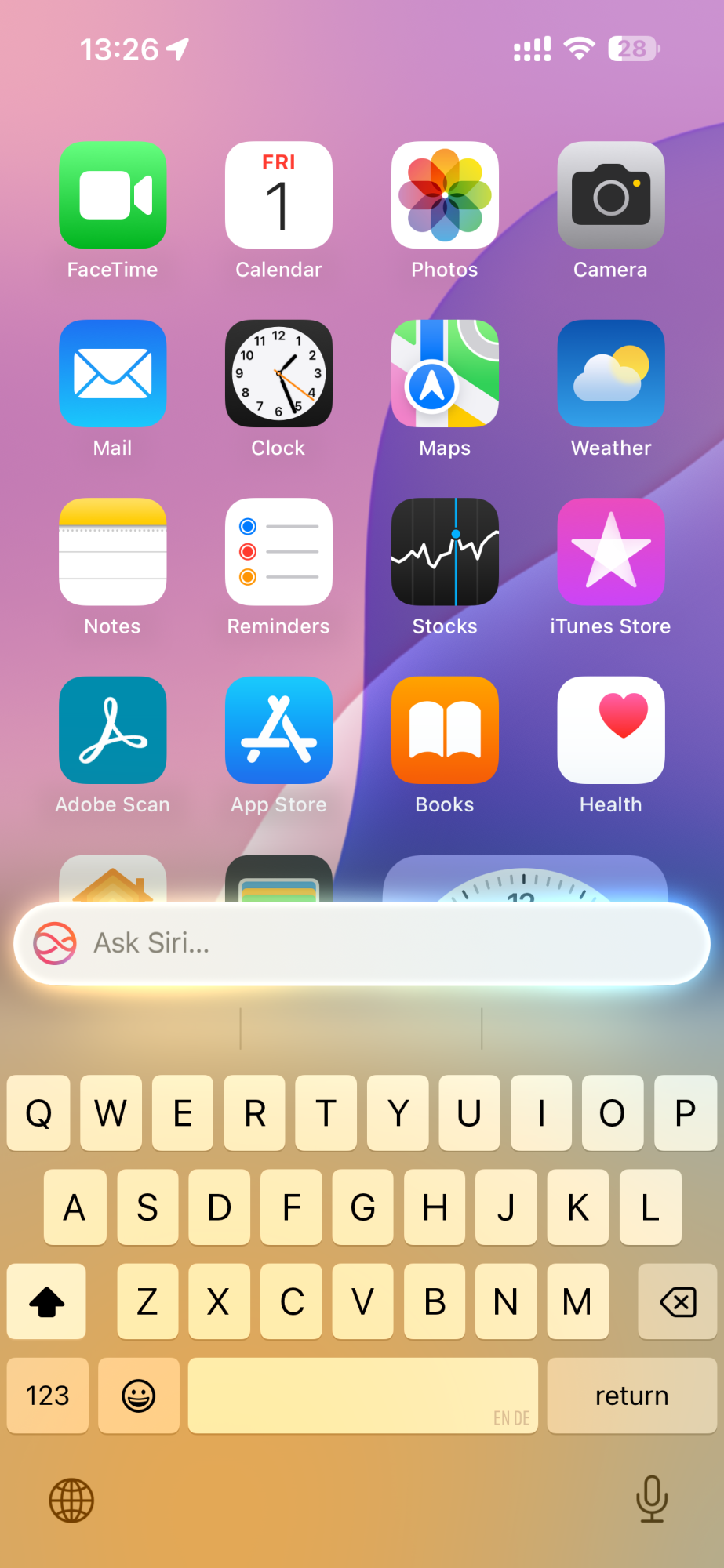Open the Stocks app

(445, 552)
